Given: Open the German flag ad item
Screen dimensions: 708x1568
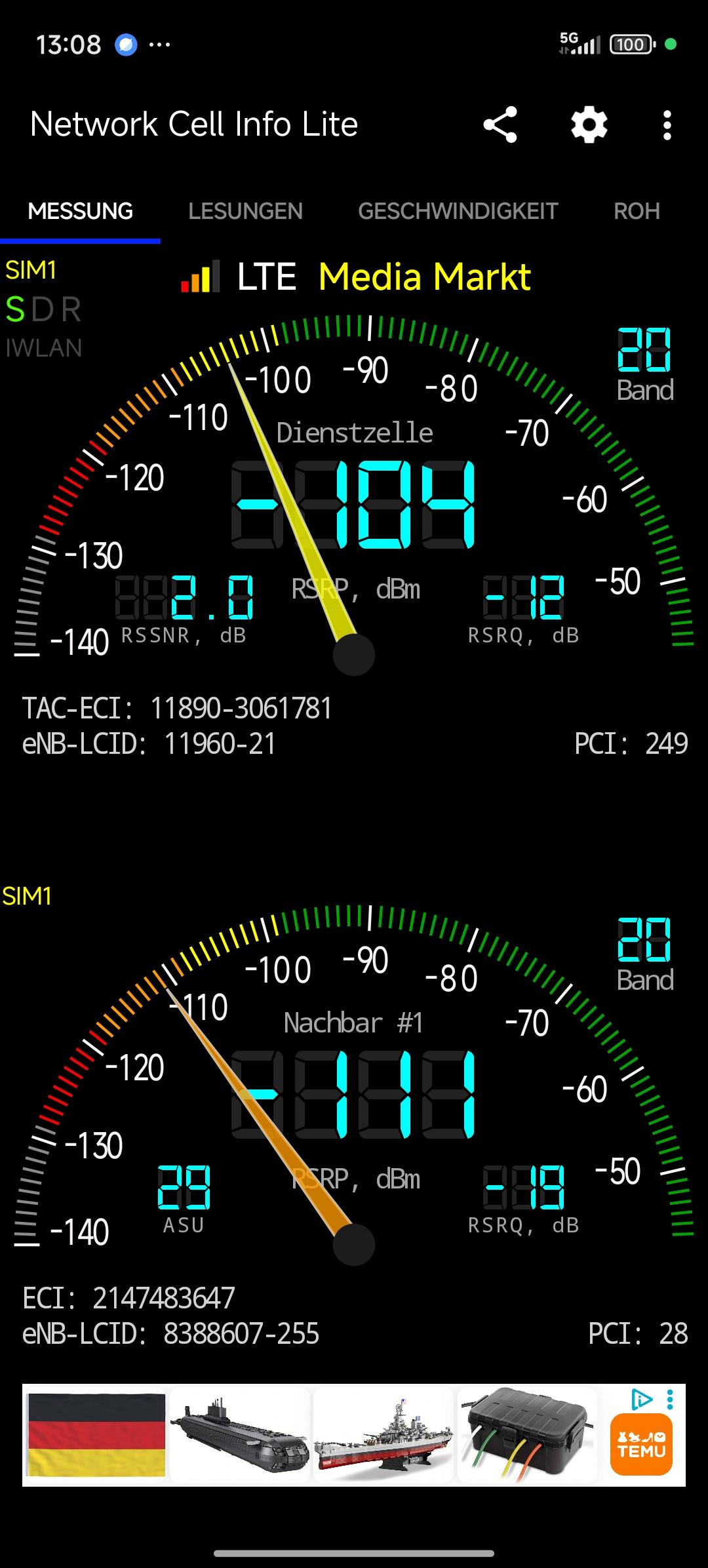Looking at the screenshot, I should click(96, 1434).
